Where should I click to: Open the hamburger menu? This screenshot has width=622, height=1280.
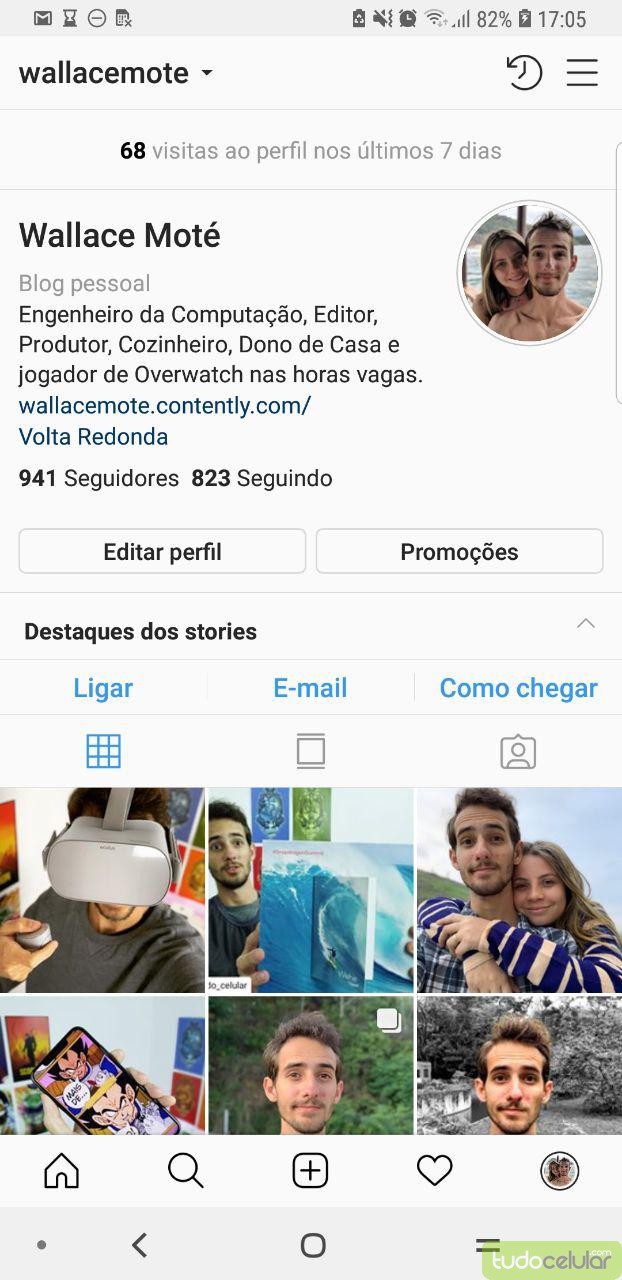tap(582, 72)
